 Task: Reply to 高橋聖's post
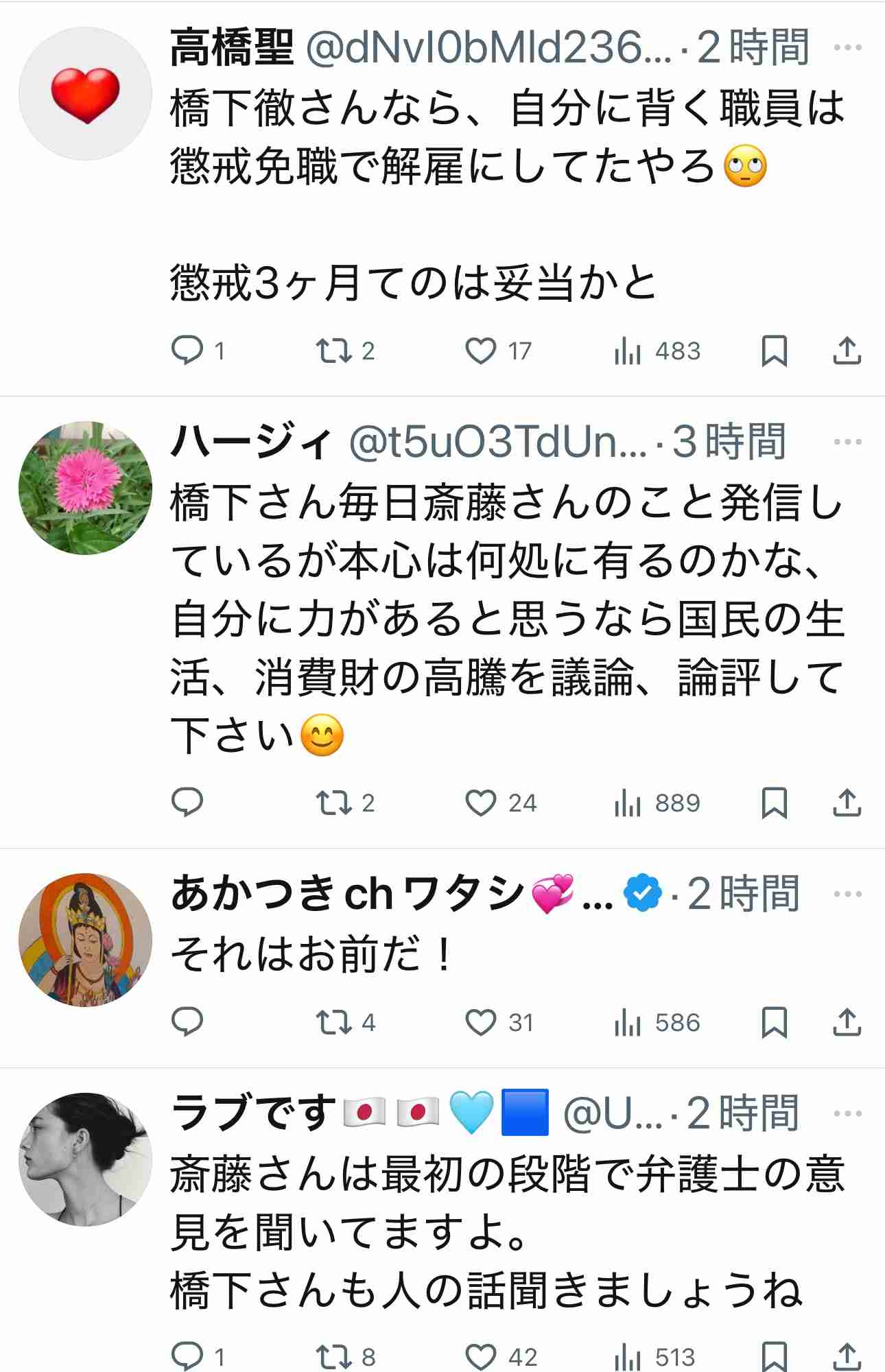point(187,351)
